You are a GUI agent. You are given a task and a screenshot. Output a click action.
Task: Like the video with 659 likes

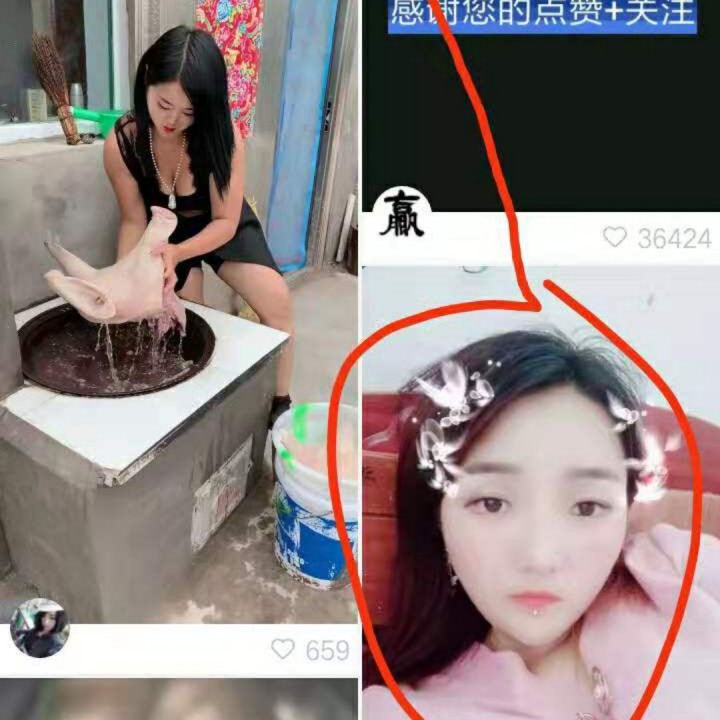(283, 649)
